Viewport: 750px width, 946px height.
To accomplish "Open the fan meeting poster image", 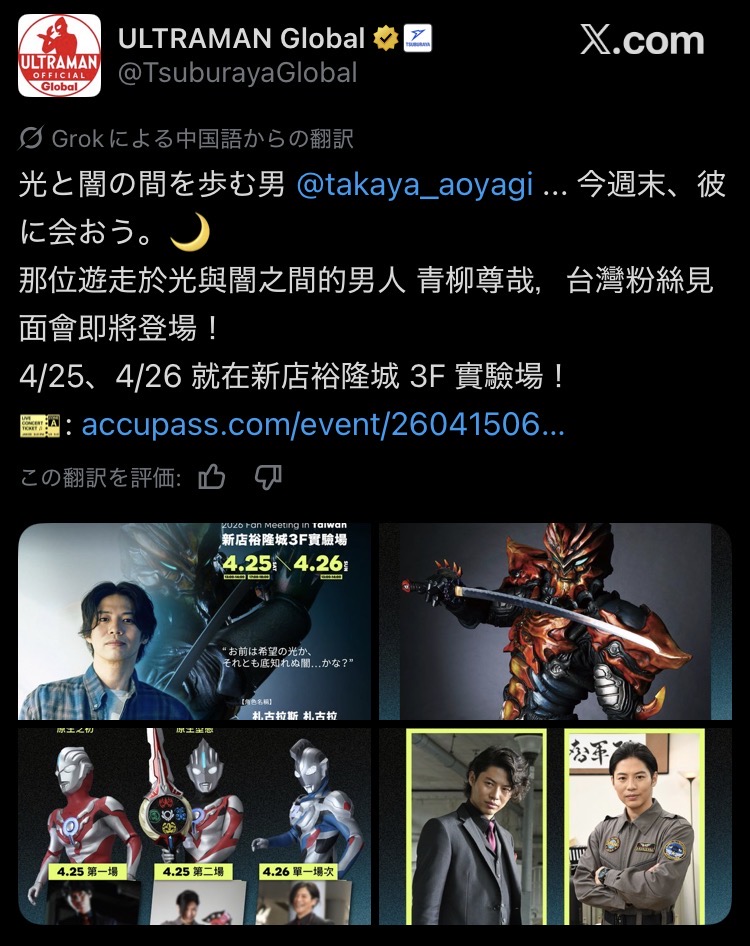I will click(x=195, y=621).
